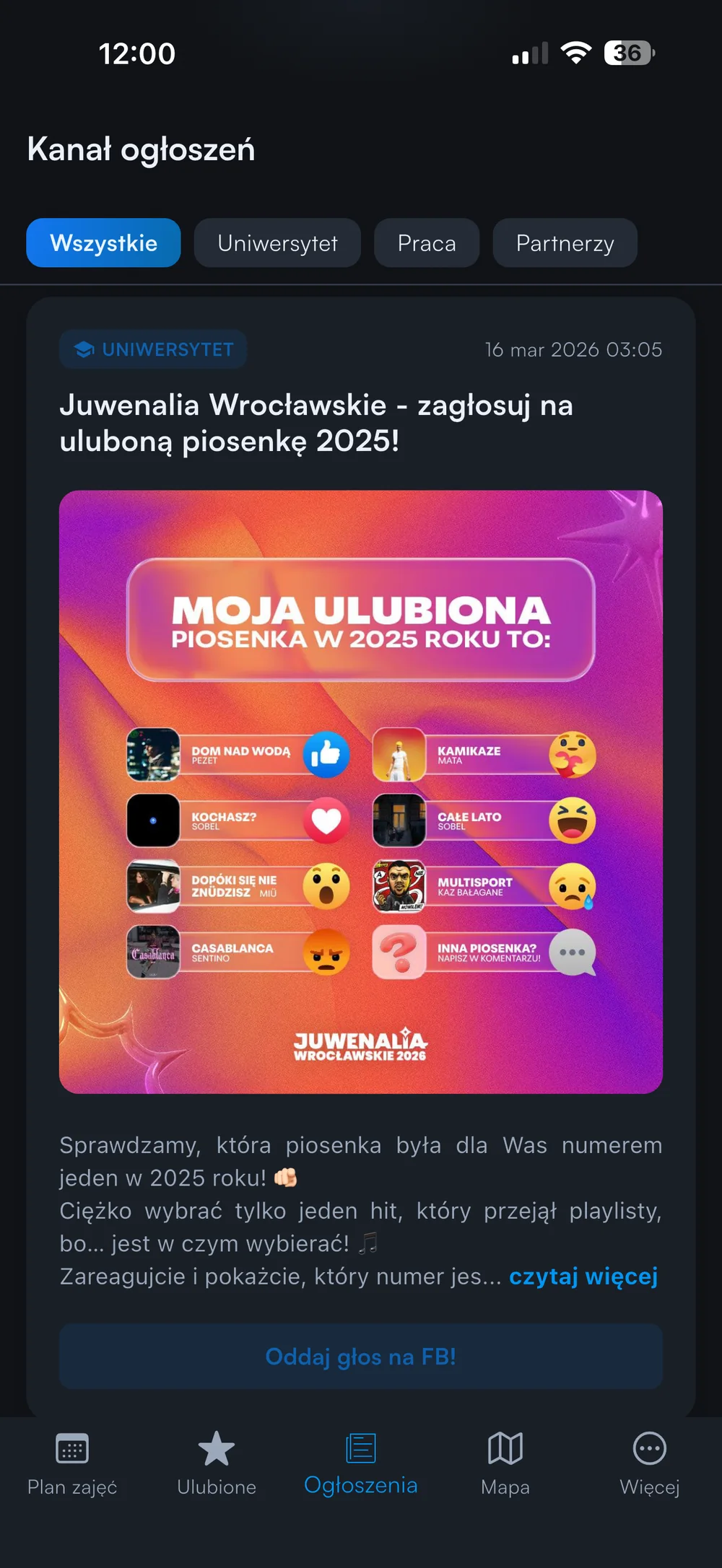
Task: Select the Wszystkie filter chip
Action: point(103,243)
